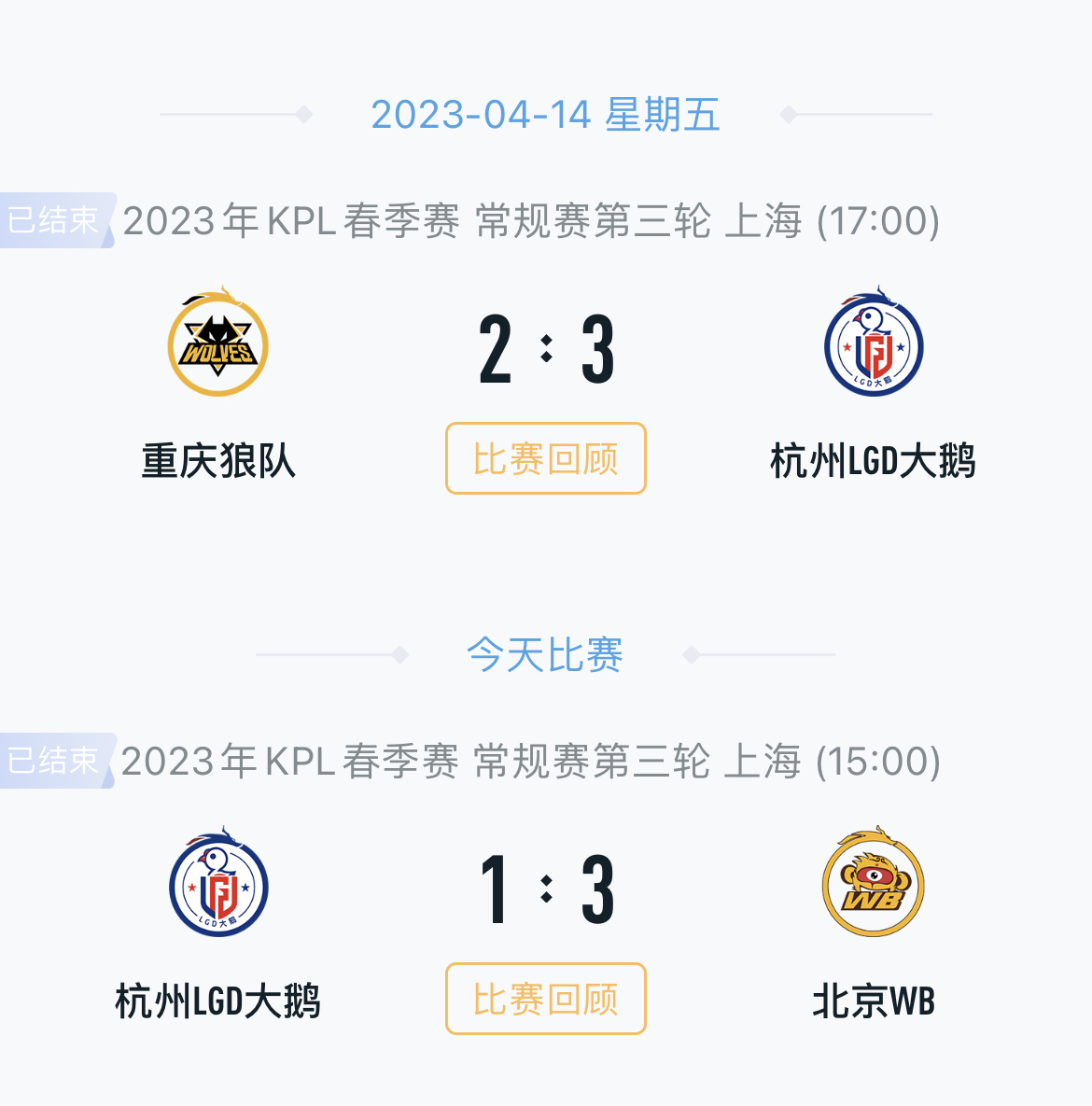Viewport: 1092px width, 1106px height.
Task: Select the 今天比赛 section header
Action: tap(546, 654)
